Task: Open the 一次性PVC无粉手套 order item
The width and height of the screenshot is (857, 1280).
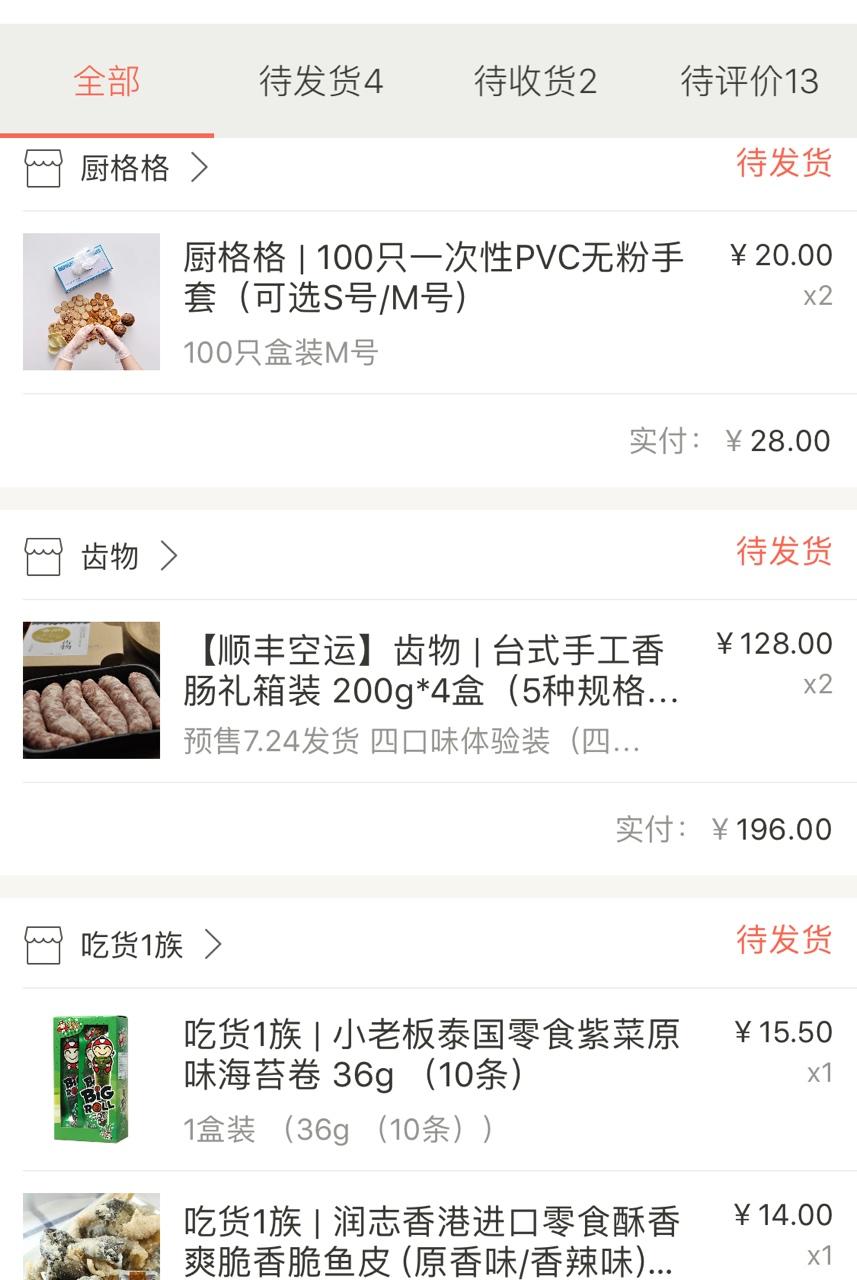Action: (x=432, y=301)
